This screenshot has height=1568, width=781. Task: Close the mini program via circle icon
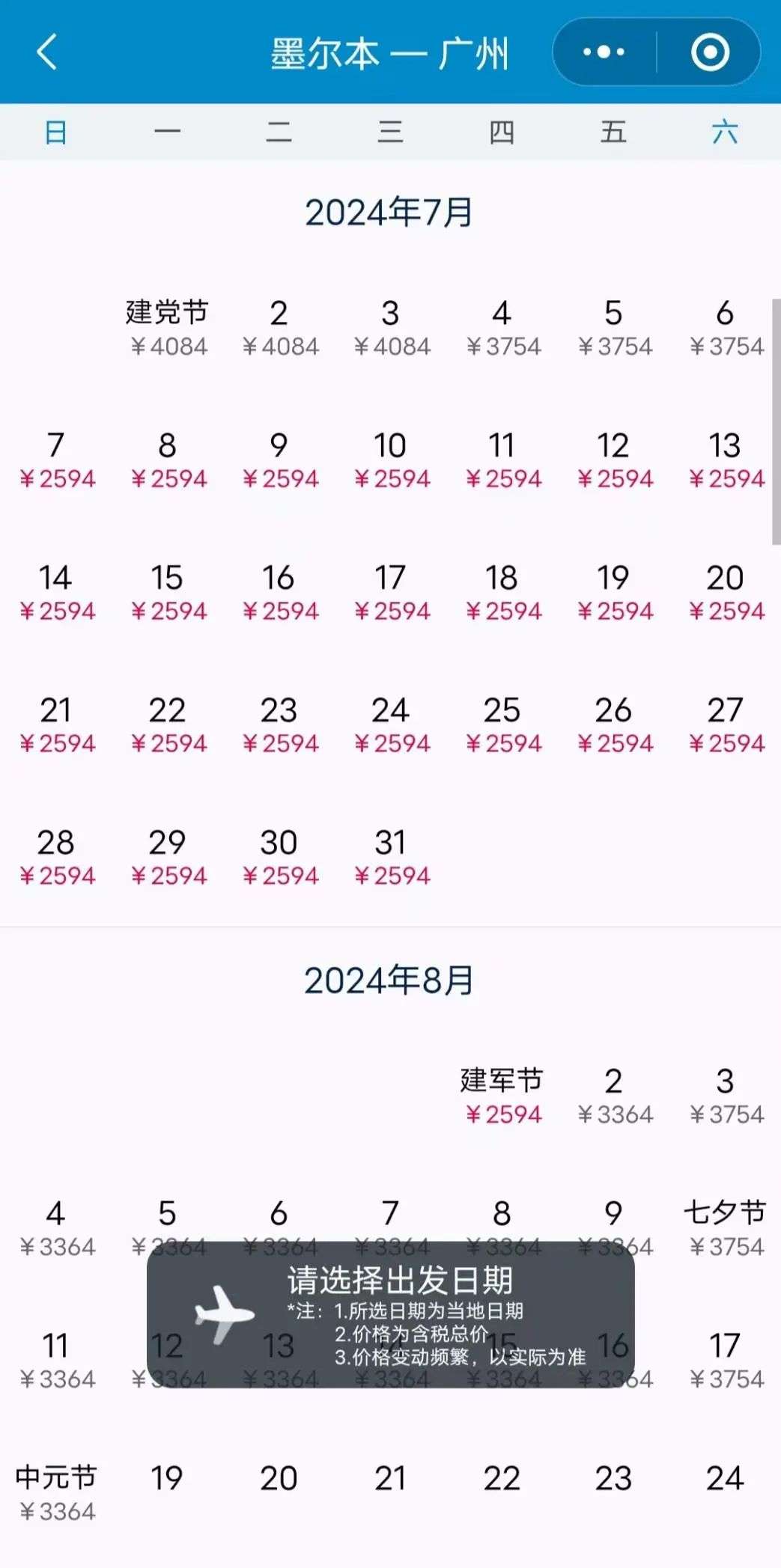coord(709,52)
